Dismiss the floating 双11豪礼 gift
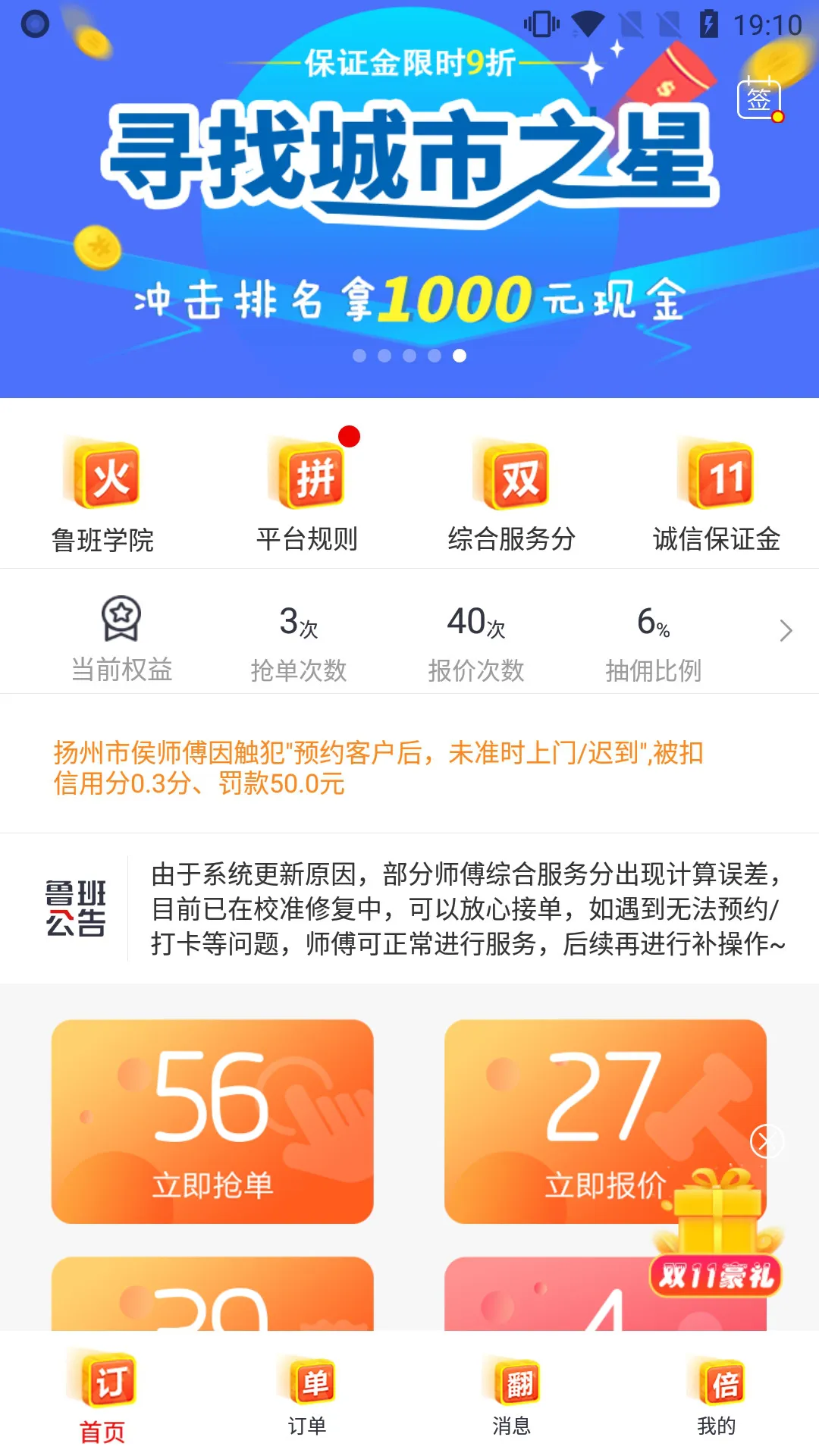The image size is (819, 1456). 766,1141
